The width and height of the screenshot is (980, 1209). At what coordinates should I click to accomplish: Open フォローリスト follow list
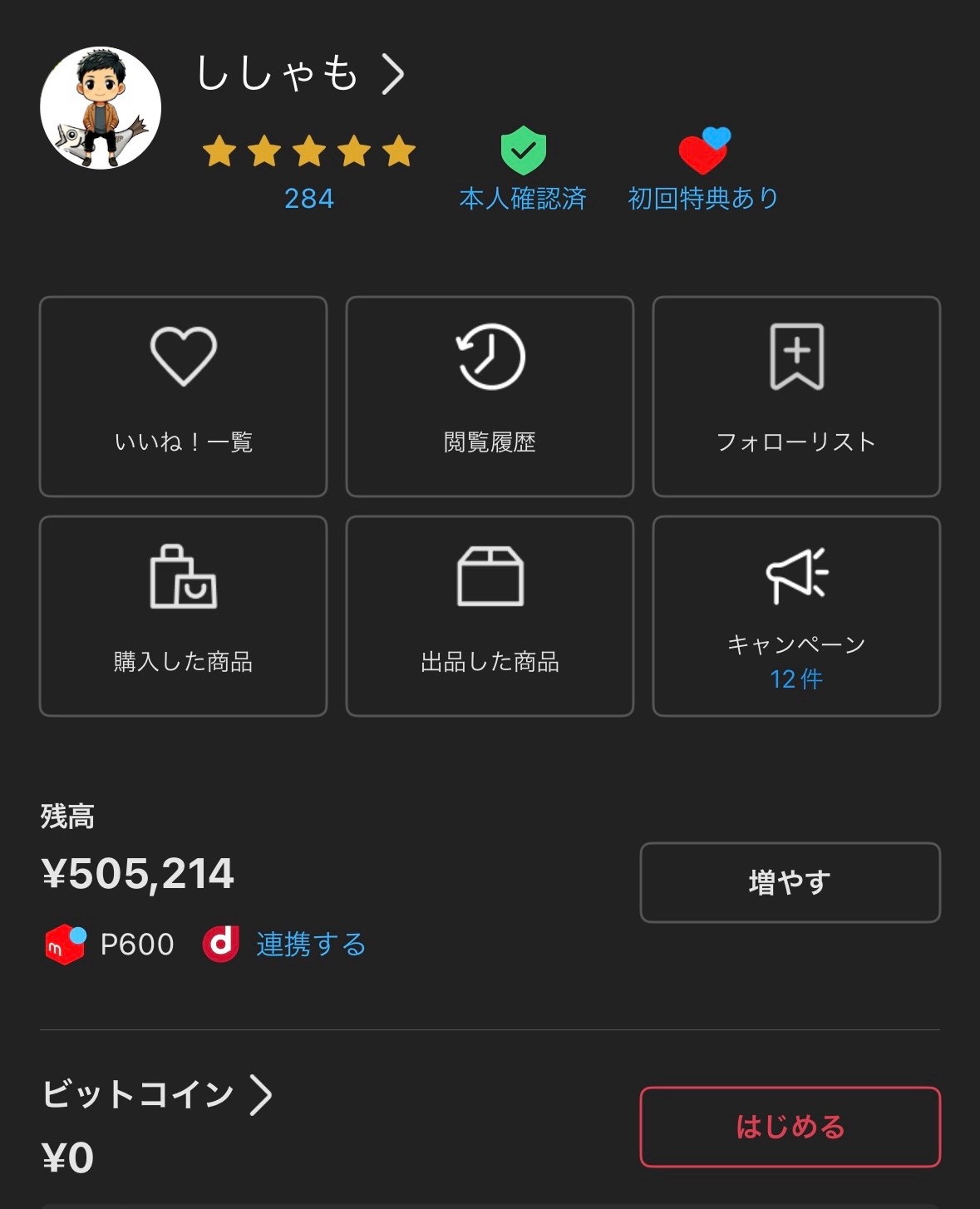(796, 397)
